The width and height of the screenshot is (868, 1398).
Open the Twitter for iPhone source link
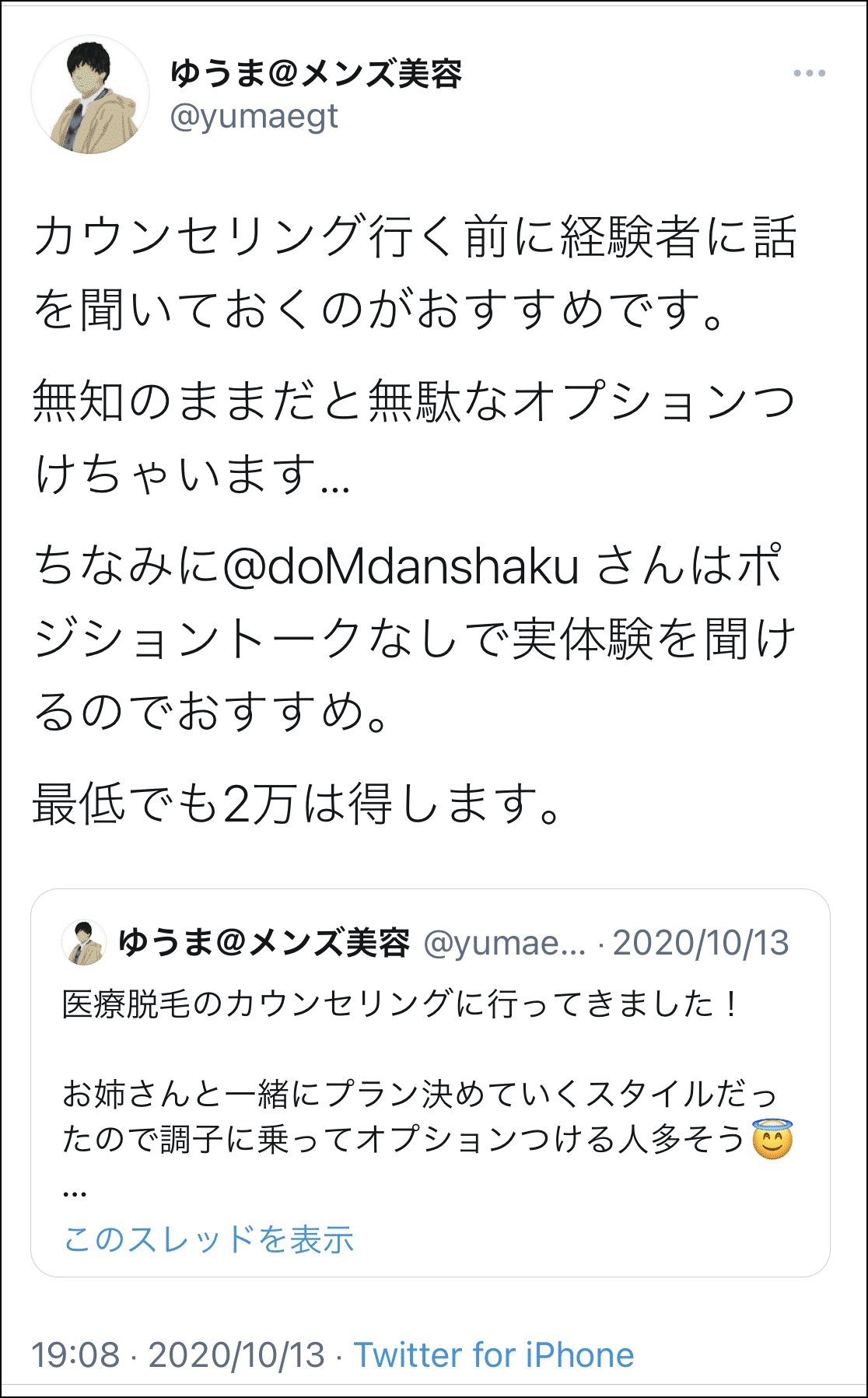click(x=494, y=1355)
